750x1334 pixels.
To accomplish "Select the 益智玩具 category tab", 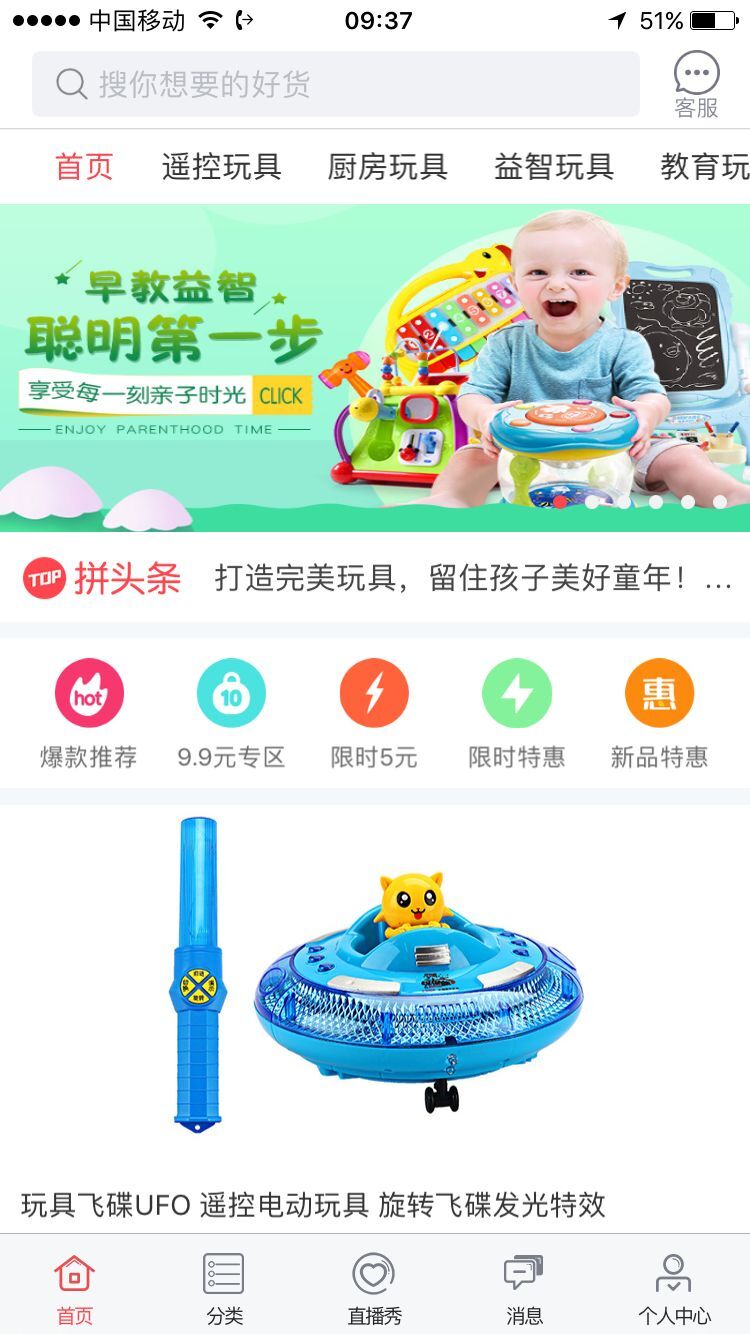I will click(x=553, y=167).
